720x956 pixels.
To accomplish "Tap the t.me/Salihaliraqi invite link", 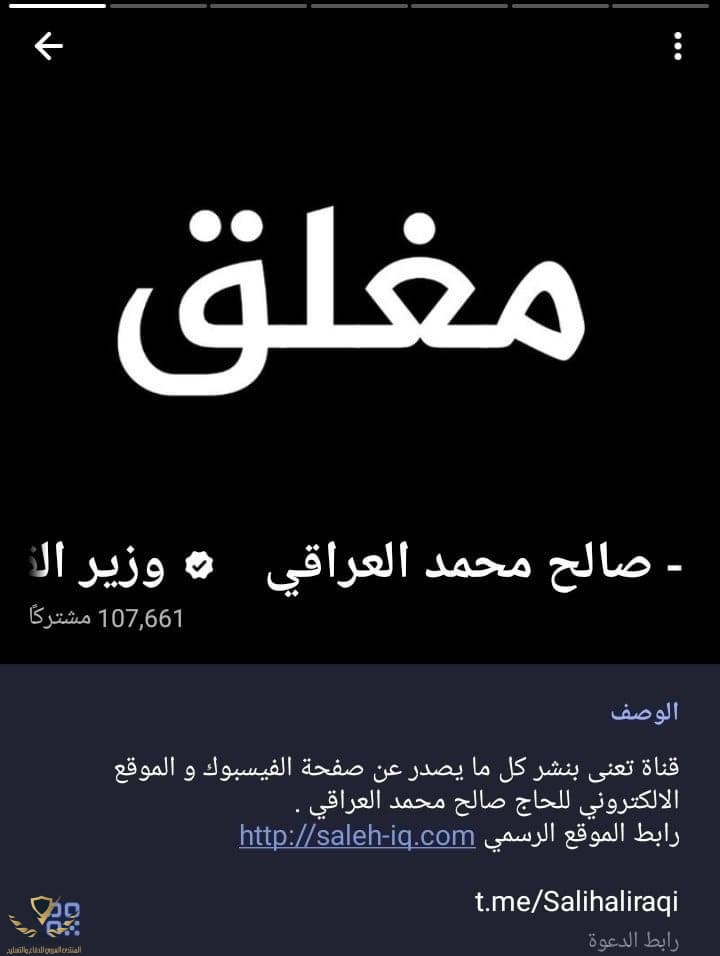I will [576, 902].
